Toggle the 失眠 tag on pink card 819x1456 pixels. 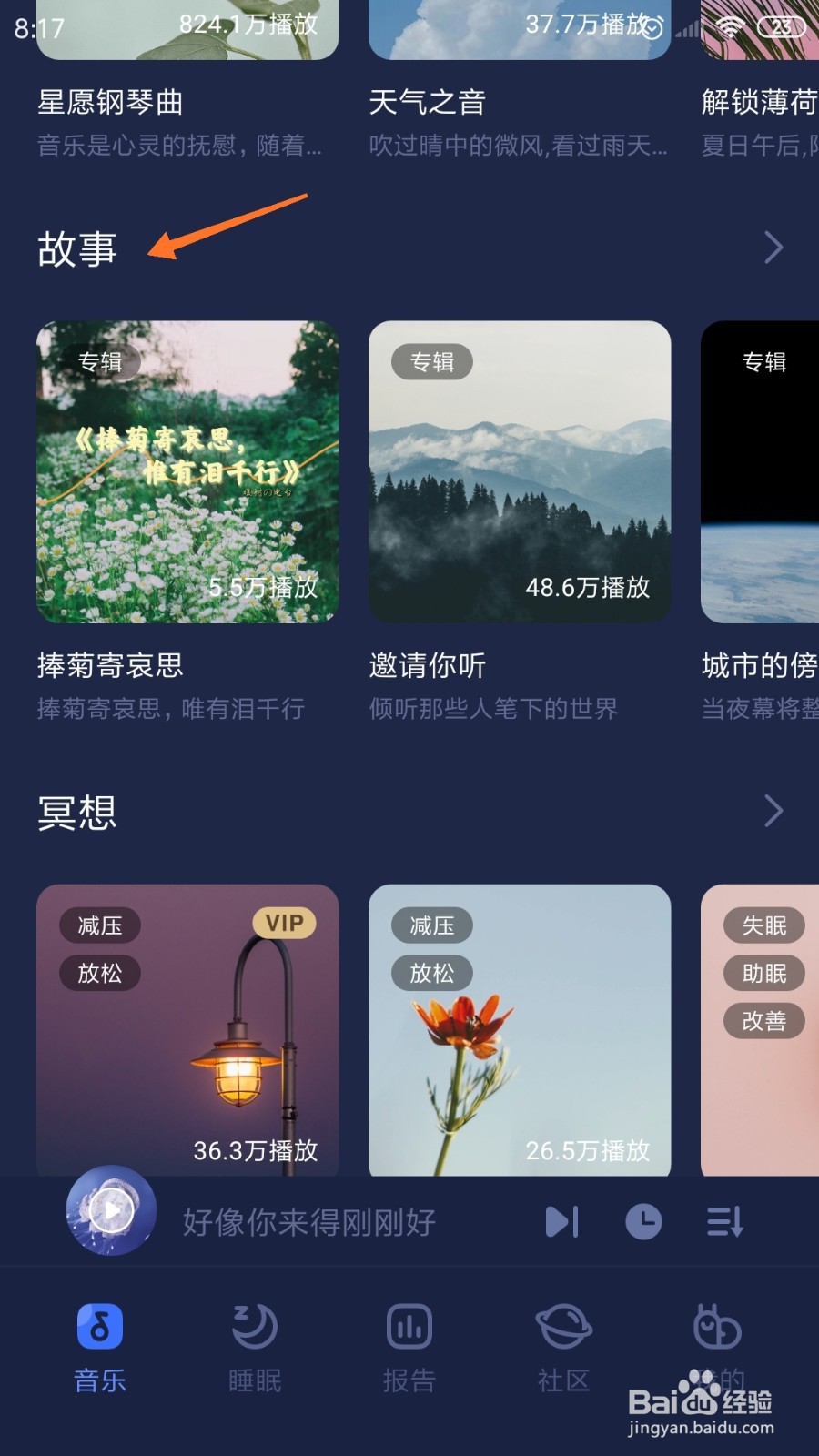(x=764, y=925)
